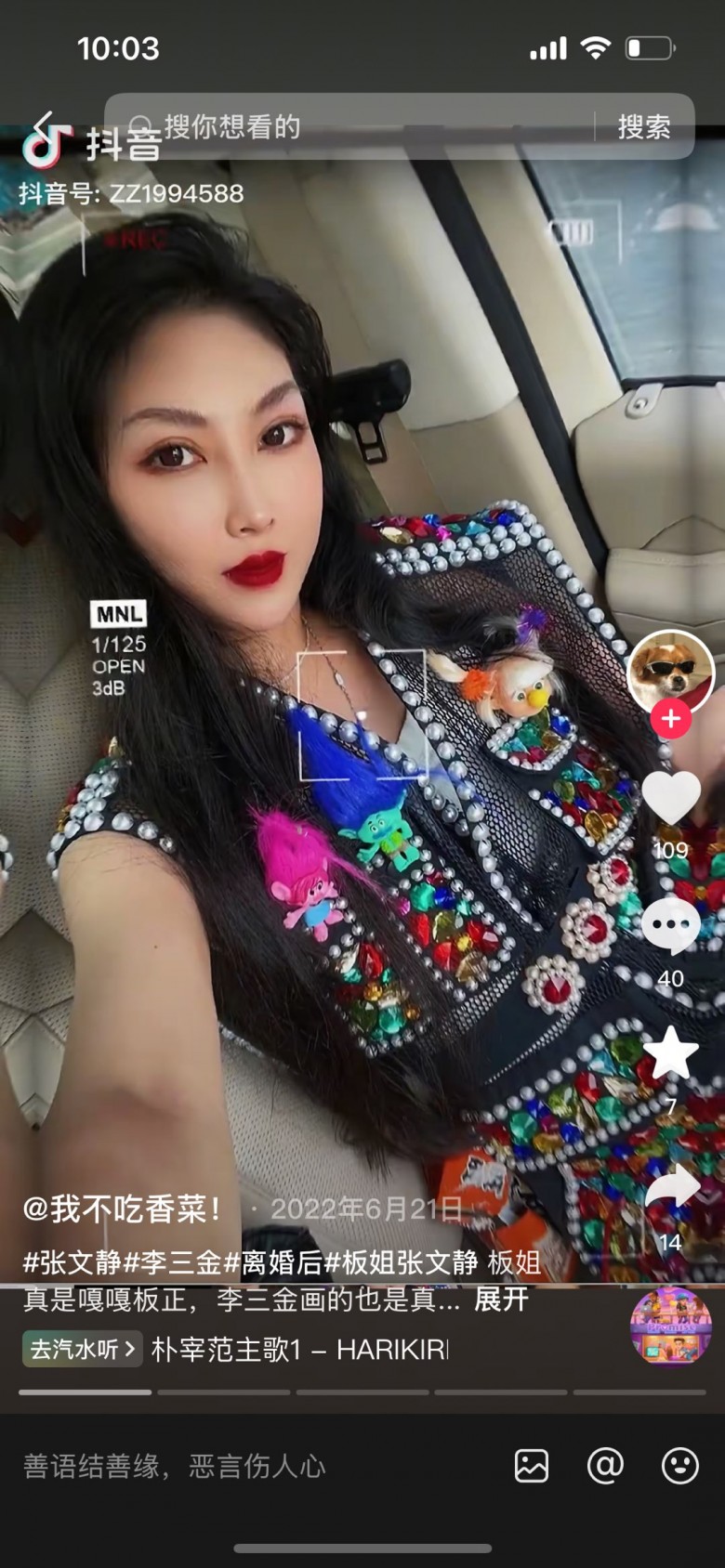Tap the comment field 善语结善缘
Screen dimensions: 725x1568
pos(175,1466)
